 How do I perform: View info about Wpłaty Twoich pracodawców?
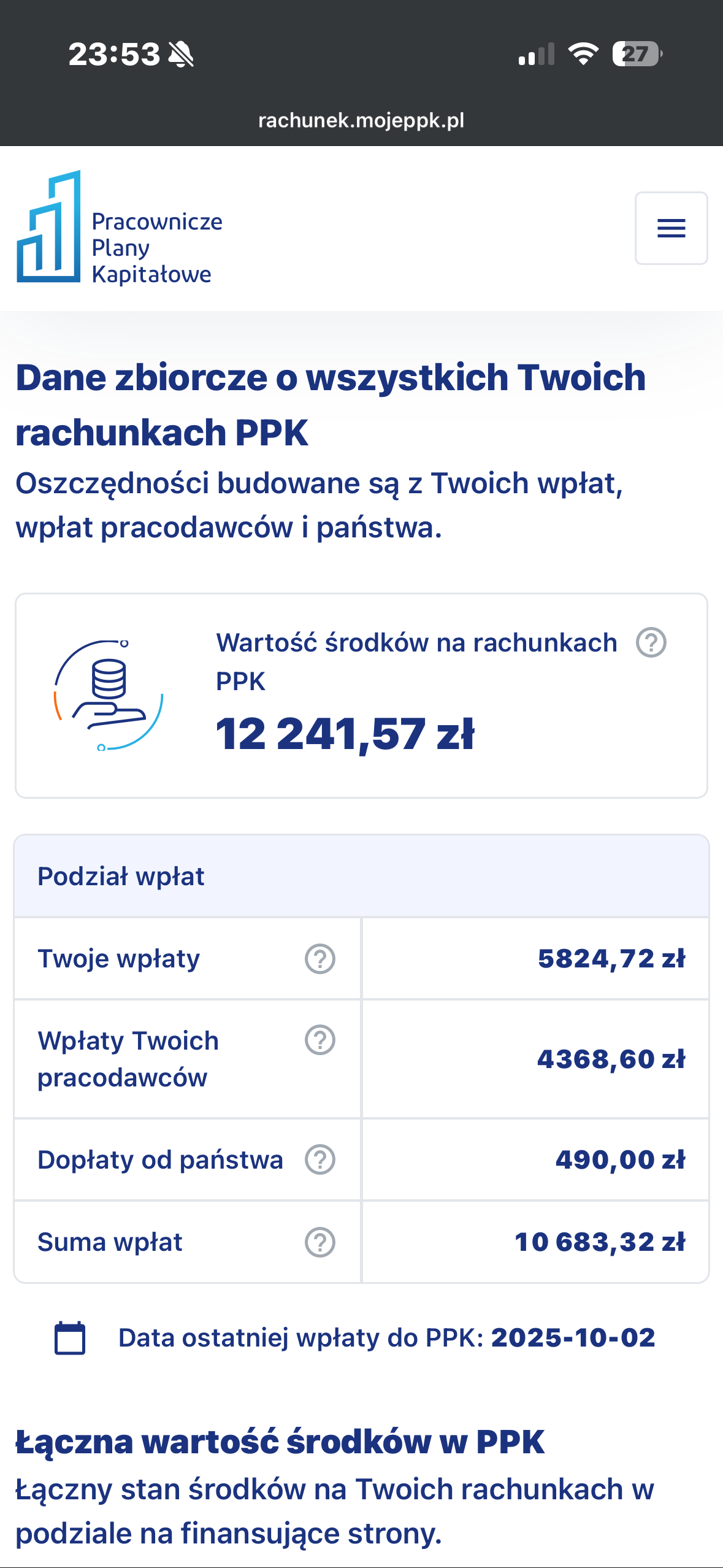(320, 1040)
